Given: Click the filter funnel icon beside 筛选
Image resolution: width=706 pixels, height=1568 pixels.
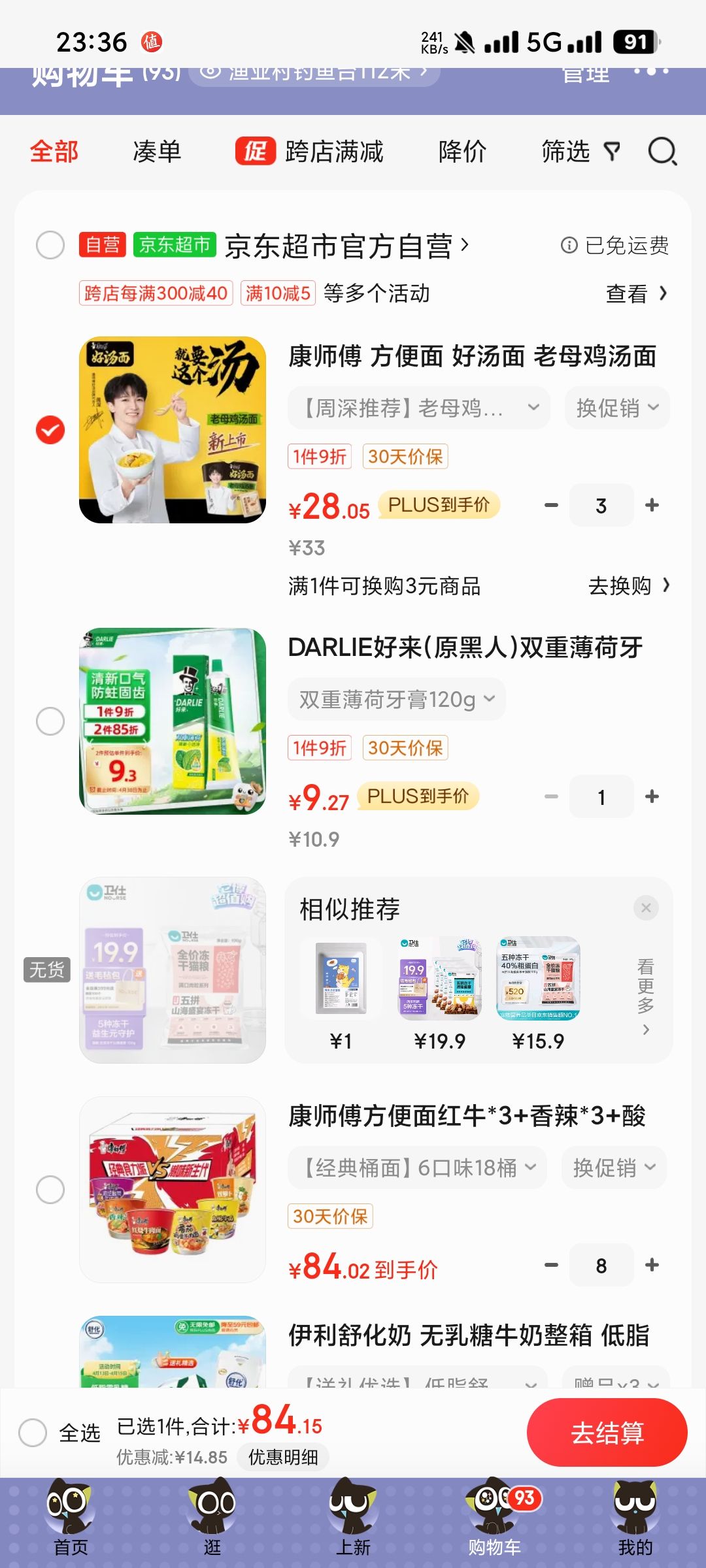Looking at the screenshot, I should coord(612,151).
